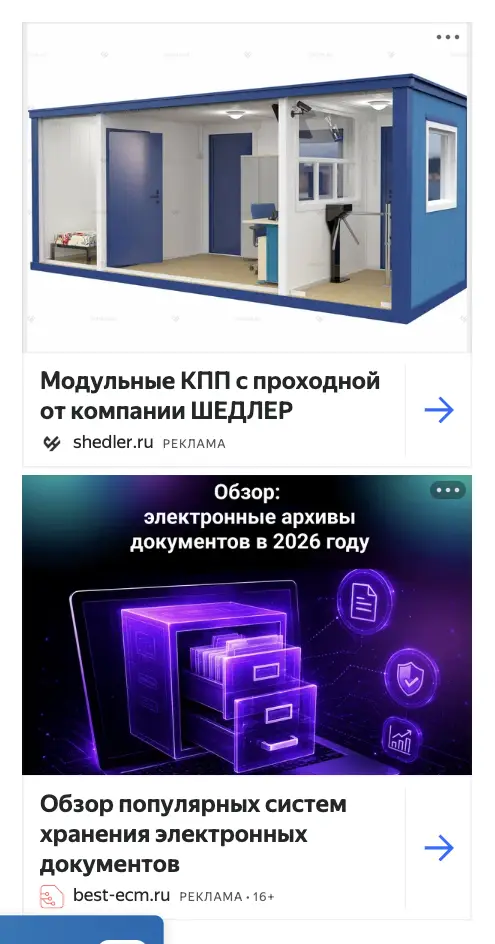Image resolution: width=495 pixels, height=944 pixels.
Task: Open the purple electronic archives image tile
Action: [247, 625]
